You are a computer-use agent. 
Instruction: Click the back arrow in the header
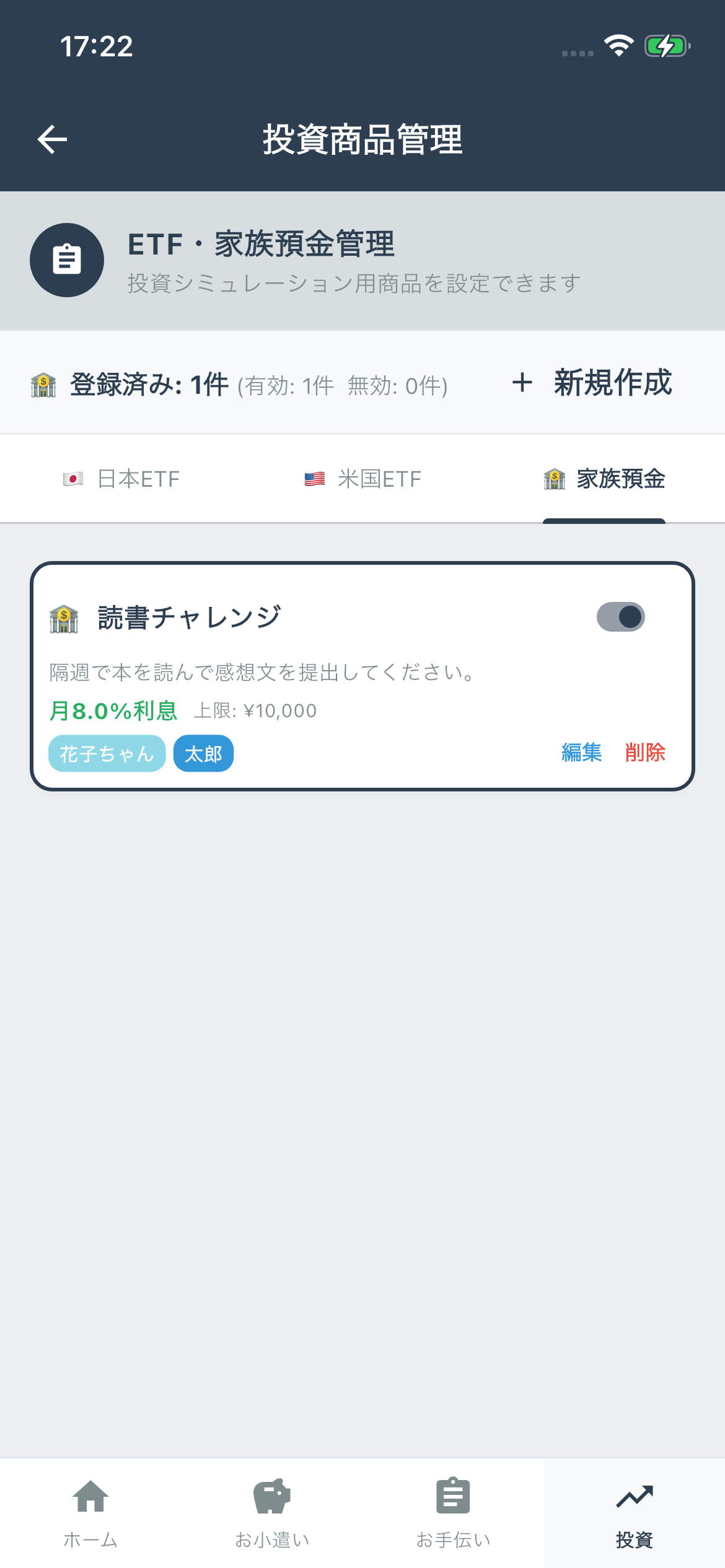[53, 139]
